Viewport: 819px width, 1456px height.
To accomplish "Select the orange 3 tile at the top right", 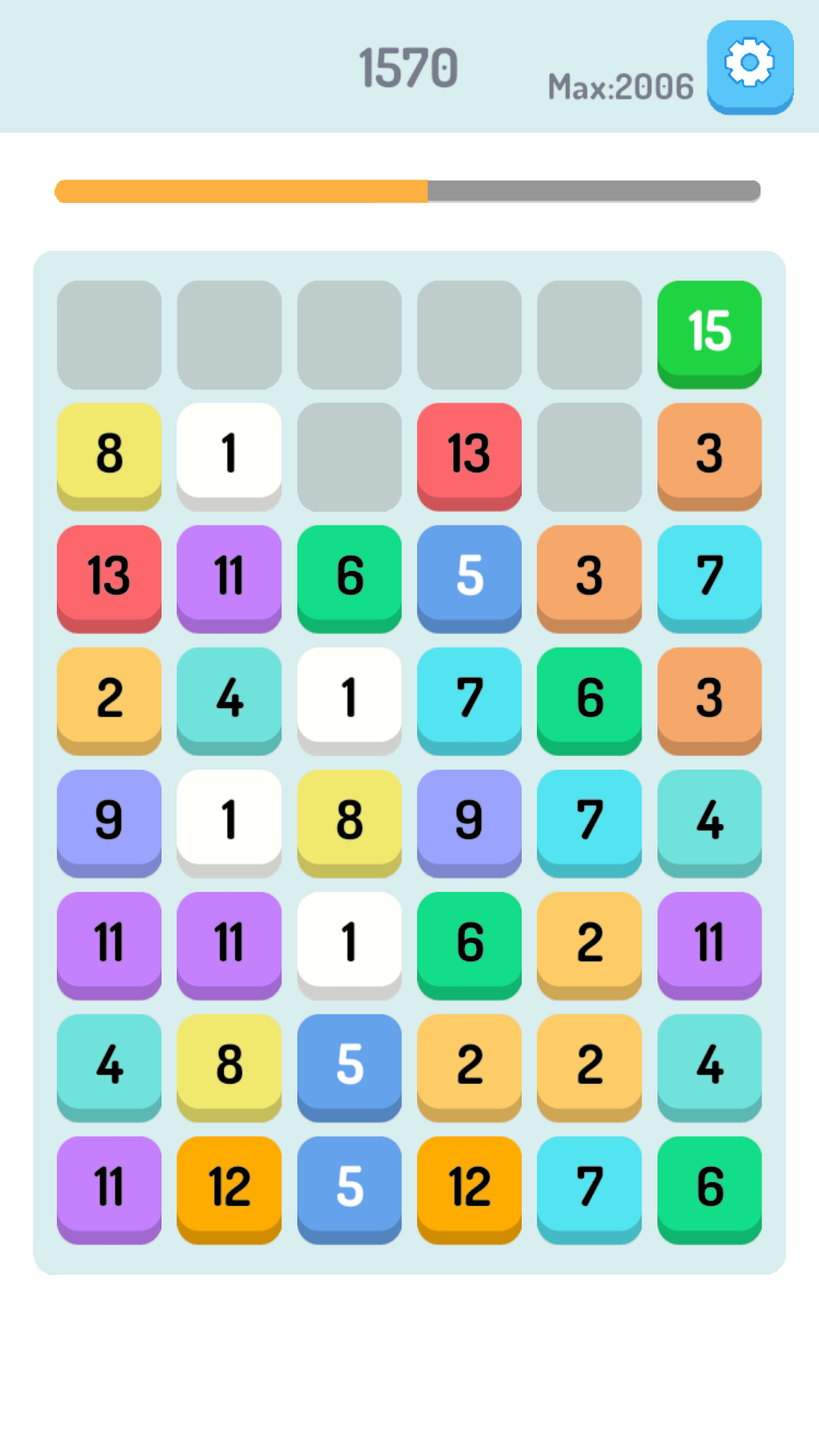I will pos(710,457).
